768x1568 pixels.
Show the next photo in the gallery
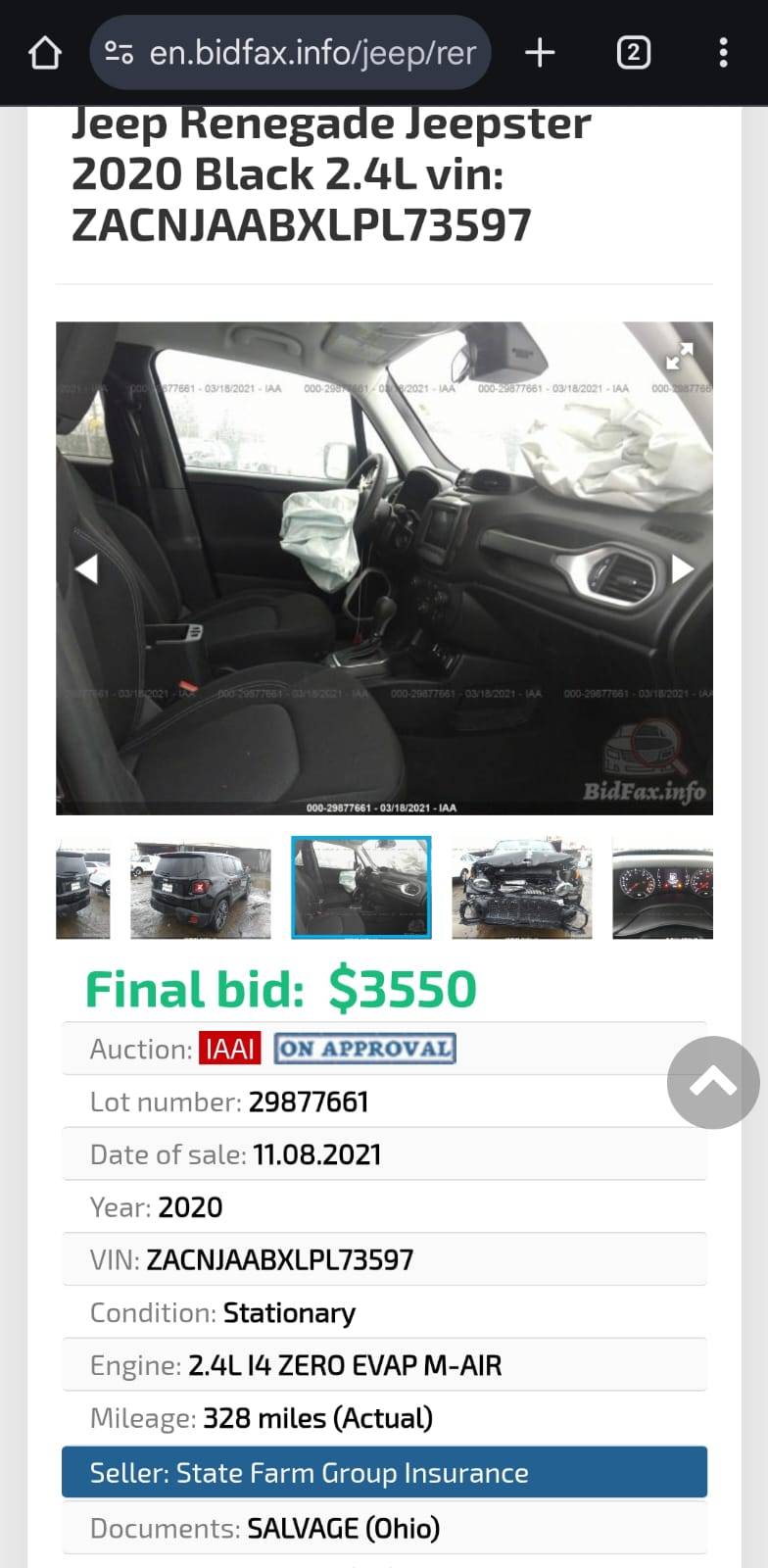682,568
